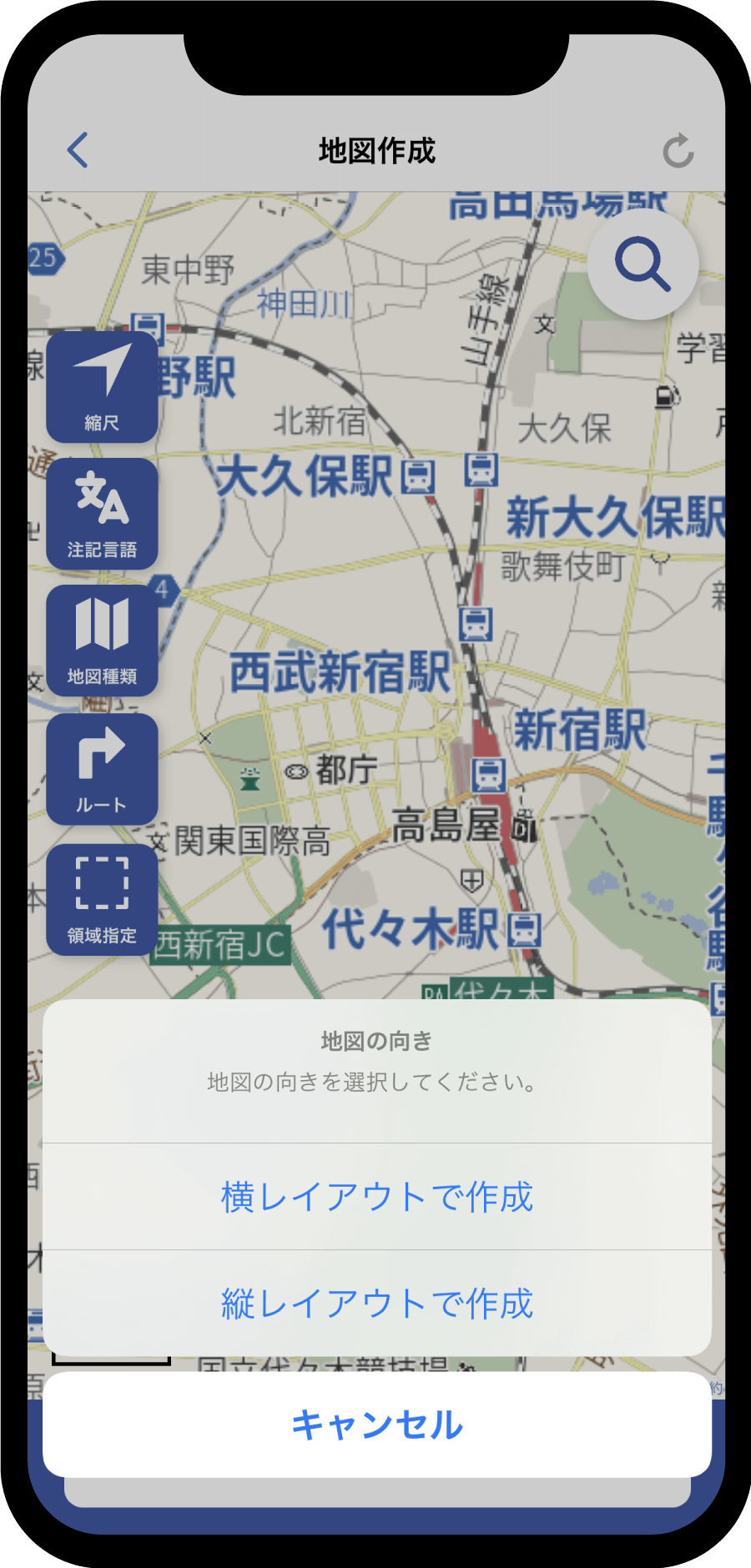751x1568 pixels.
Task: Select 横レイアウトで作成 option
Action: (376, 1197)
